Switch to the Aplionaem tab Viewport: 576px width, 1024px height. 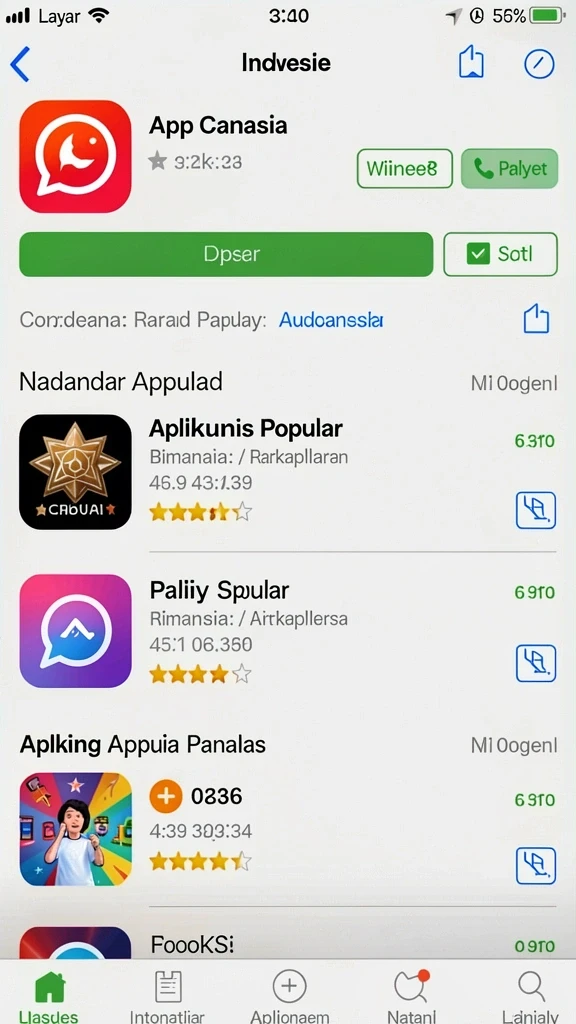pyautogui.click(x=289, y=996)
